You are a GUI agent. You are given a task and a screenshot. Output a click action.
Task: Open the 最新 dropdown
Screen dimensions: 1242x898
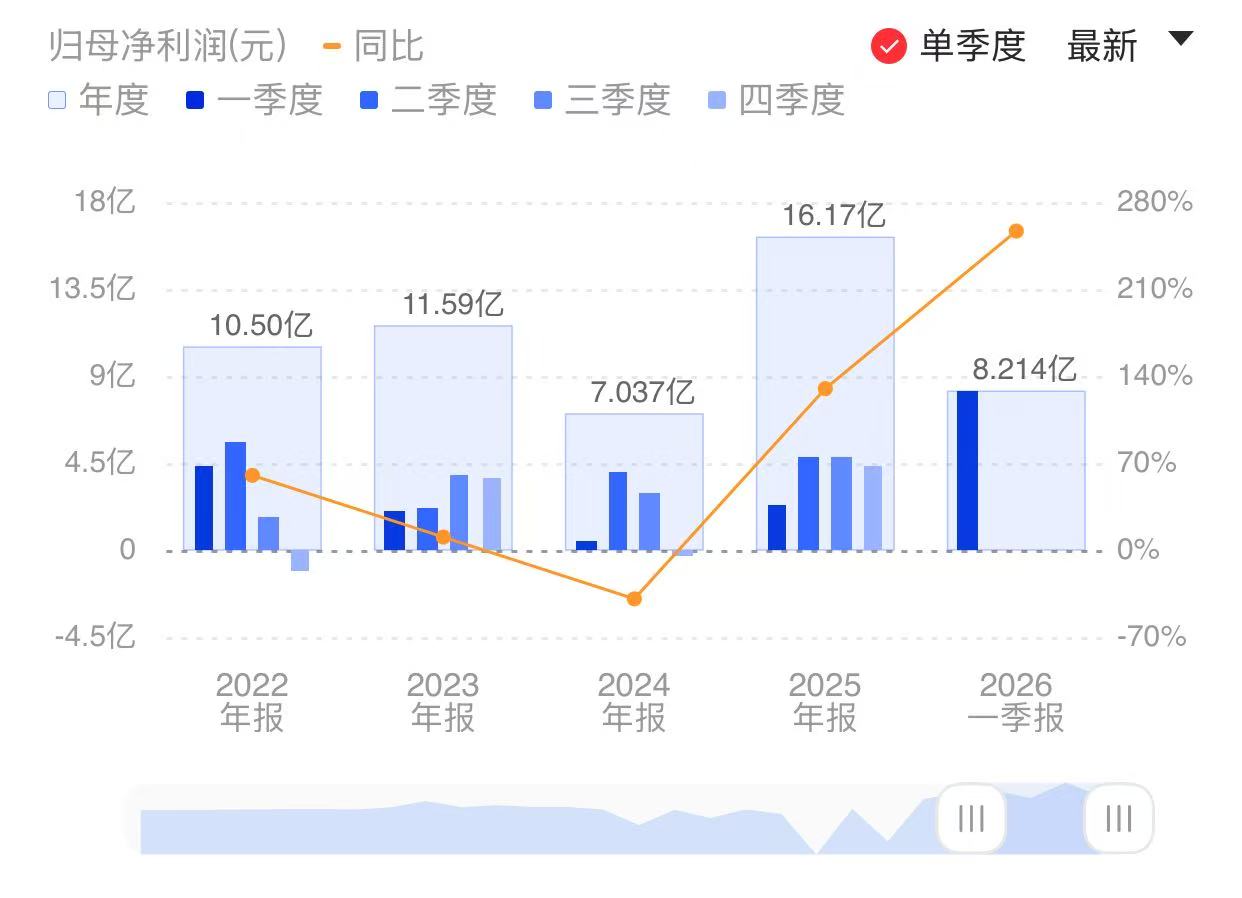coord(1128,46)
